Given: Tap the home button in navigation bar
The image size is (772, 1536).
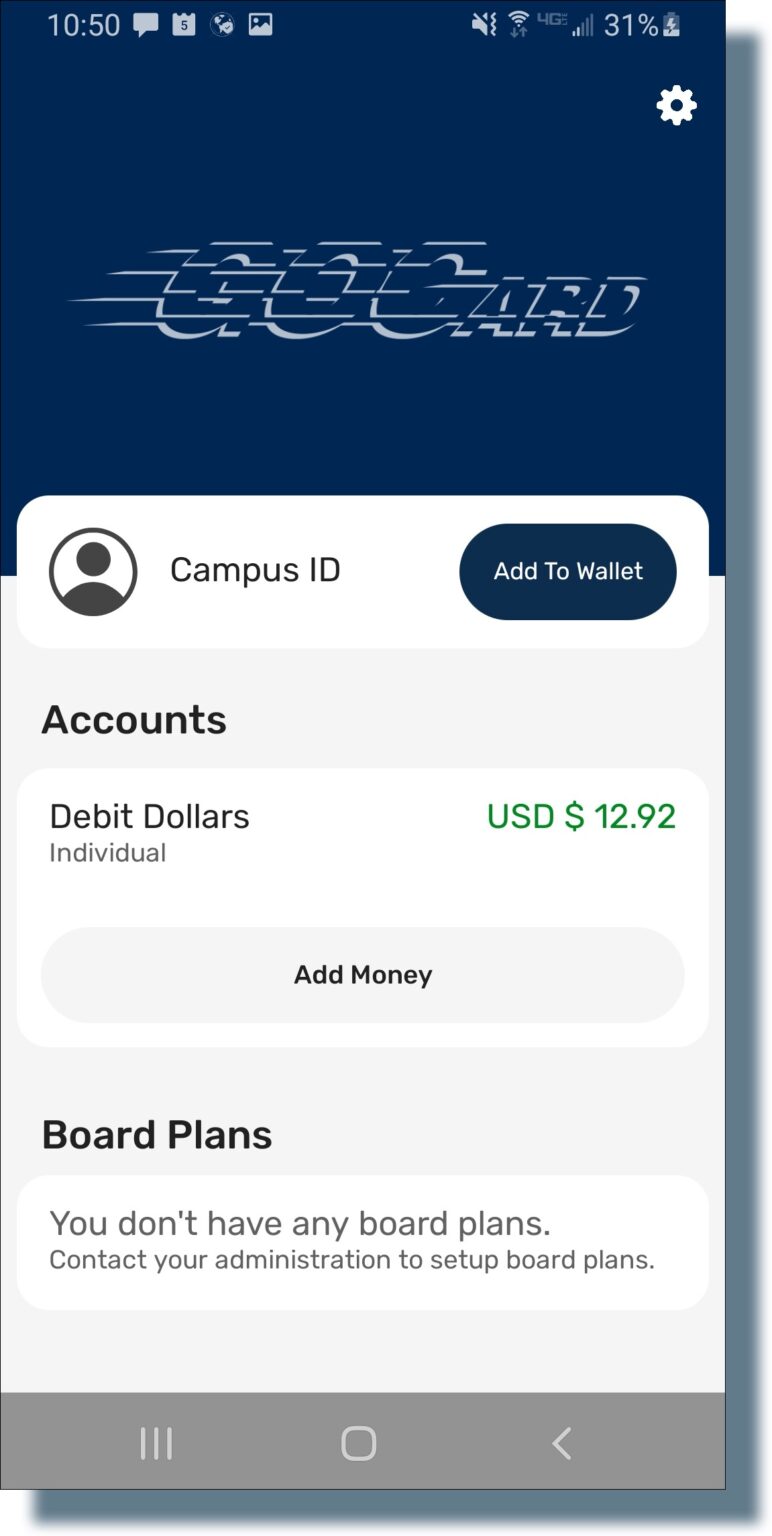Looking at the screenshot, I should 357,1443.
